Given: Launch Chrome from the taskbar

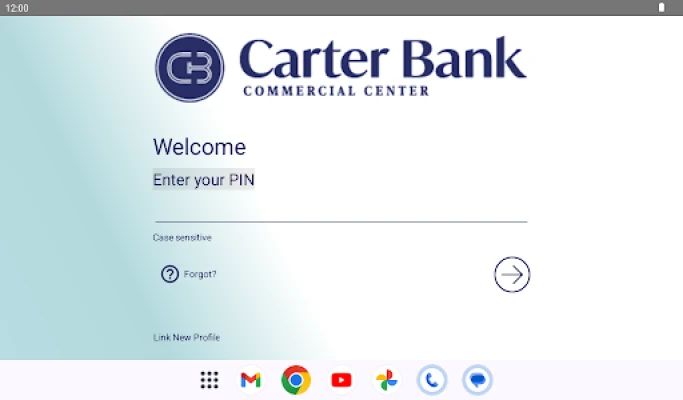Looking at the screenshot, I should 295,380.
